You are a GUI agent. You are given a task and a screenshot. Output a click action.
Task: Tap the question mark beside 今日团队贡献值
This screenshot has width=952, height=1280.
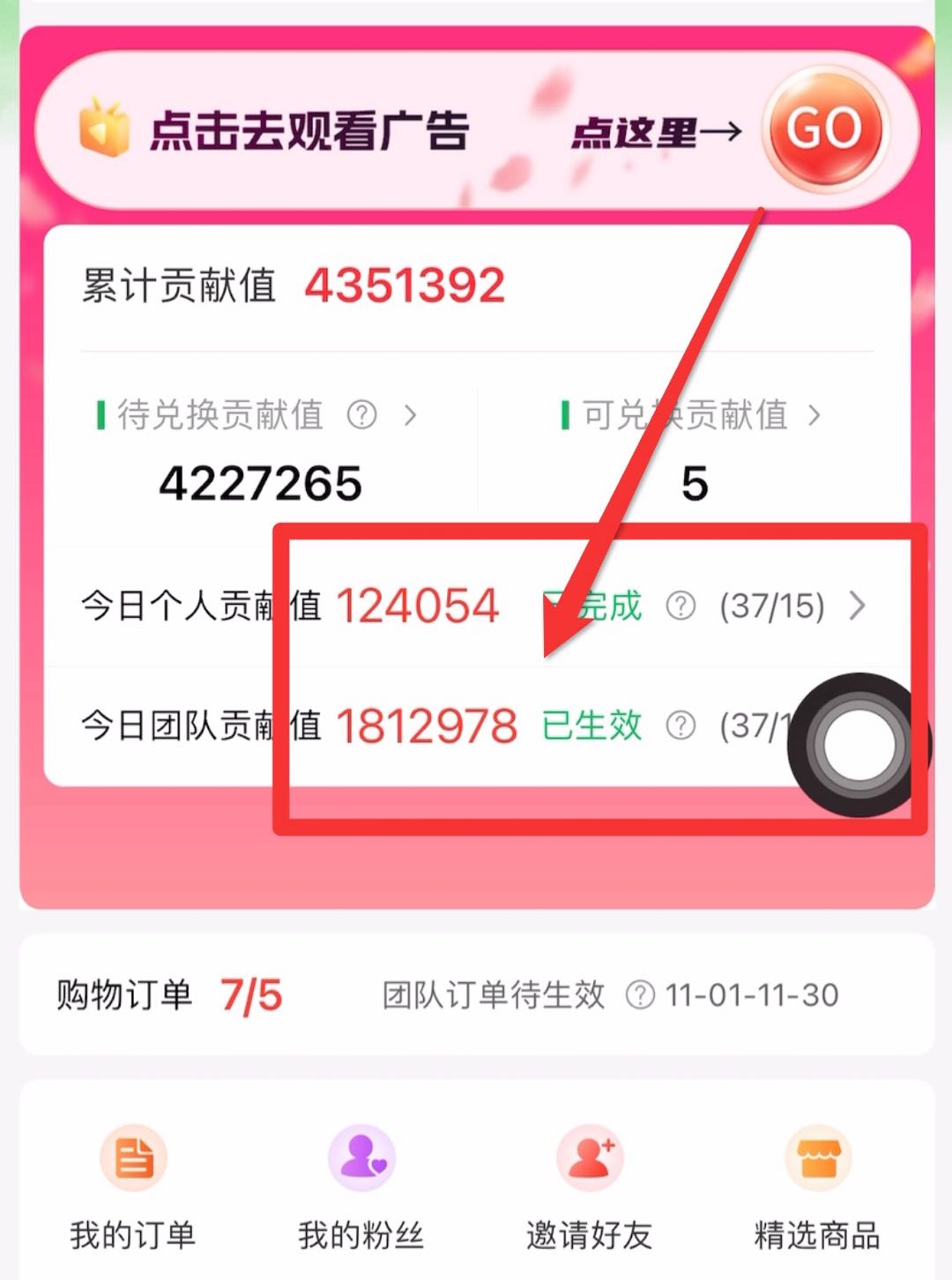pos(681,726)
